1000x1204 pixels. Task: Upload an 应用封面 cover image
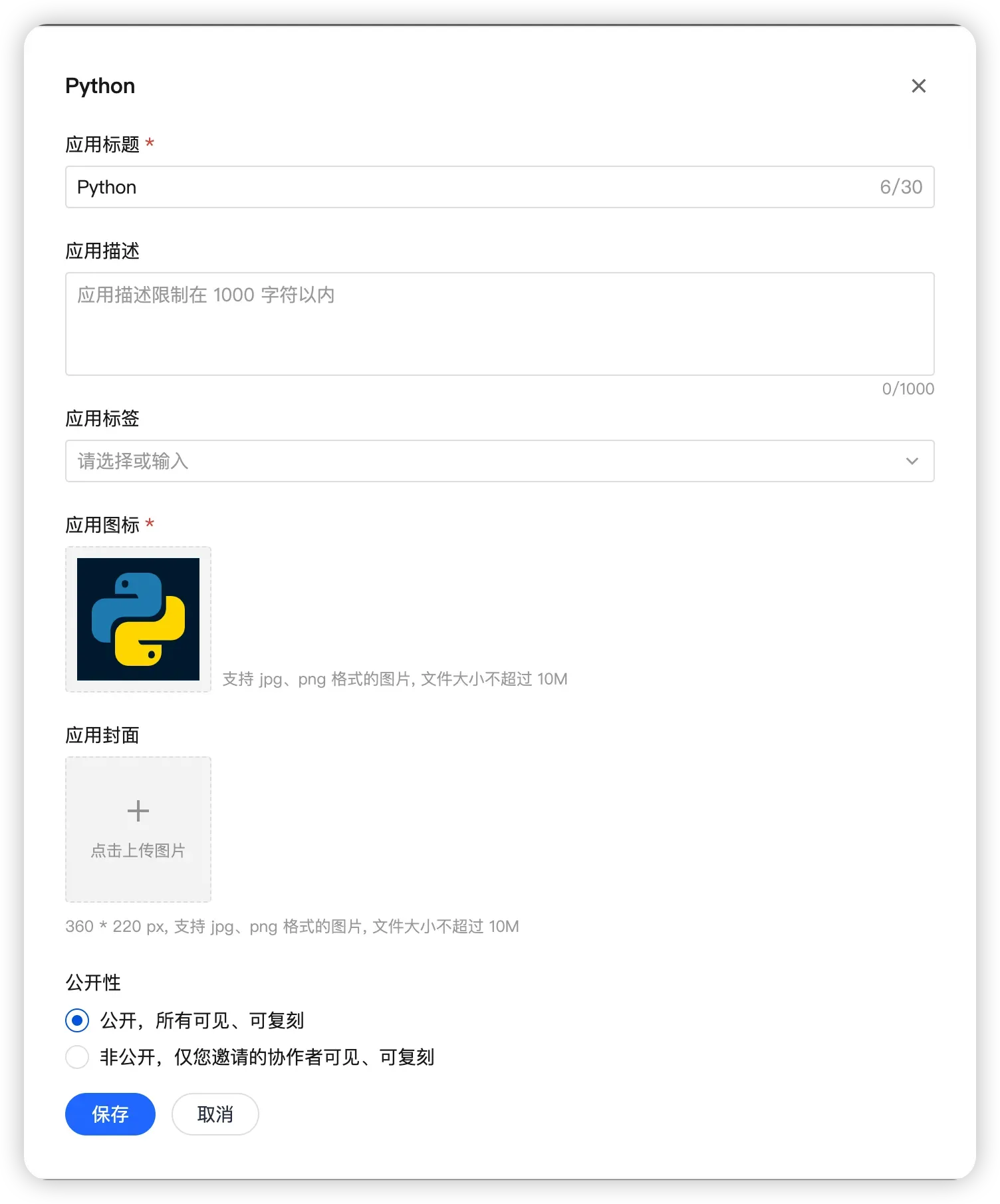tap(138, 829)
